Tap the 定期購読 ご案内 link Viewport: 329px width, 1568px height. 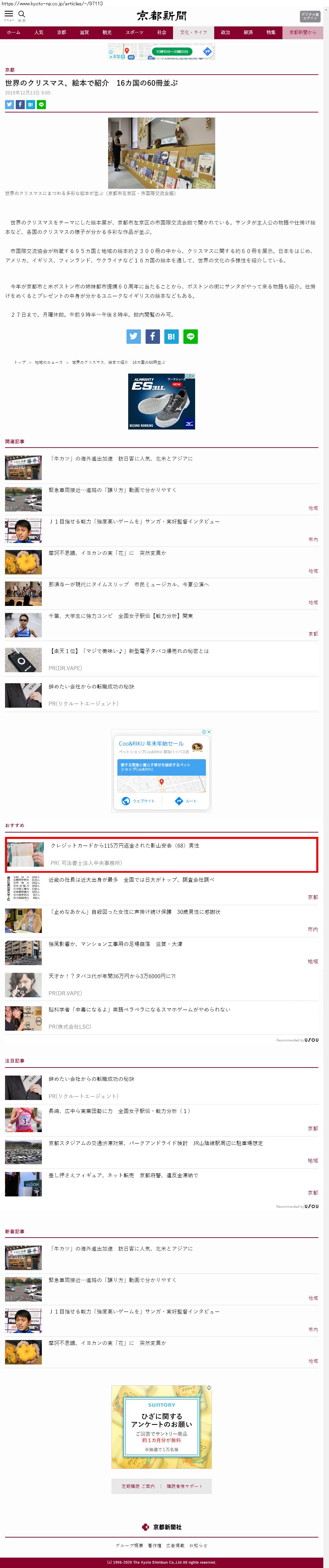pos(138,1486)
